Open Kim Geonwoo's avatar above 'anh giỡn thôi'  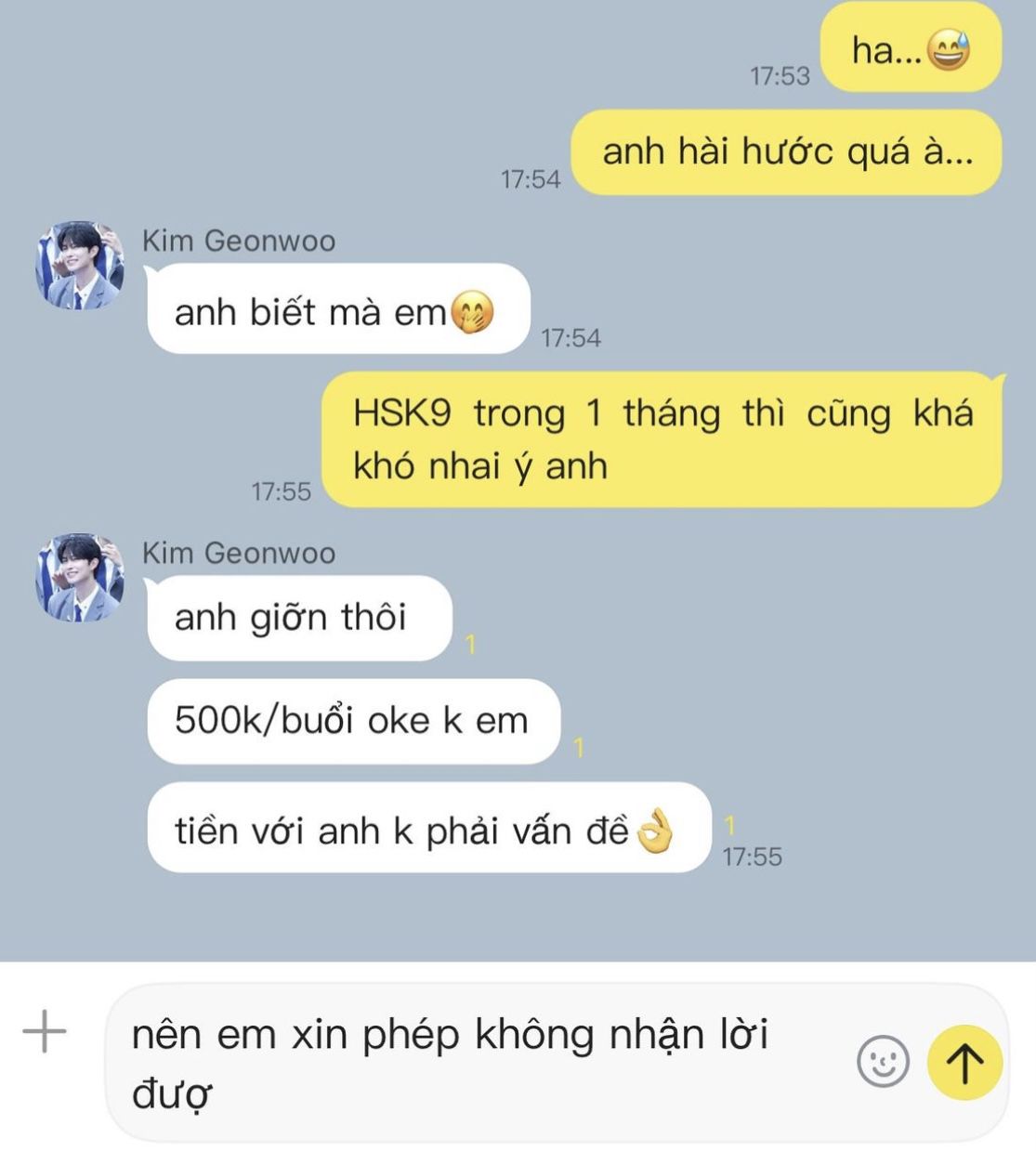pos(79,578)
